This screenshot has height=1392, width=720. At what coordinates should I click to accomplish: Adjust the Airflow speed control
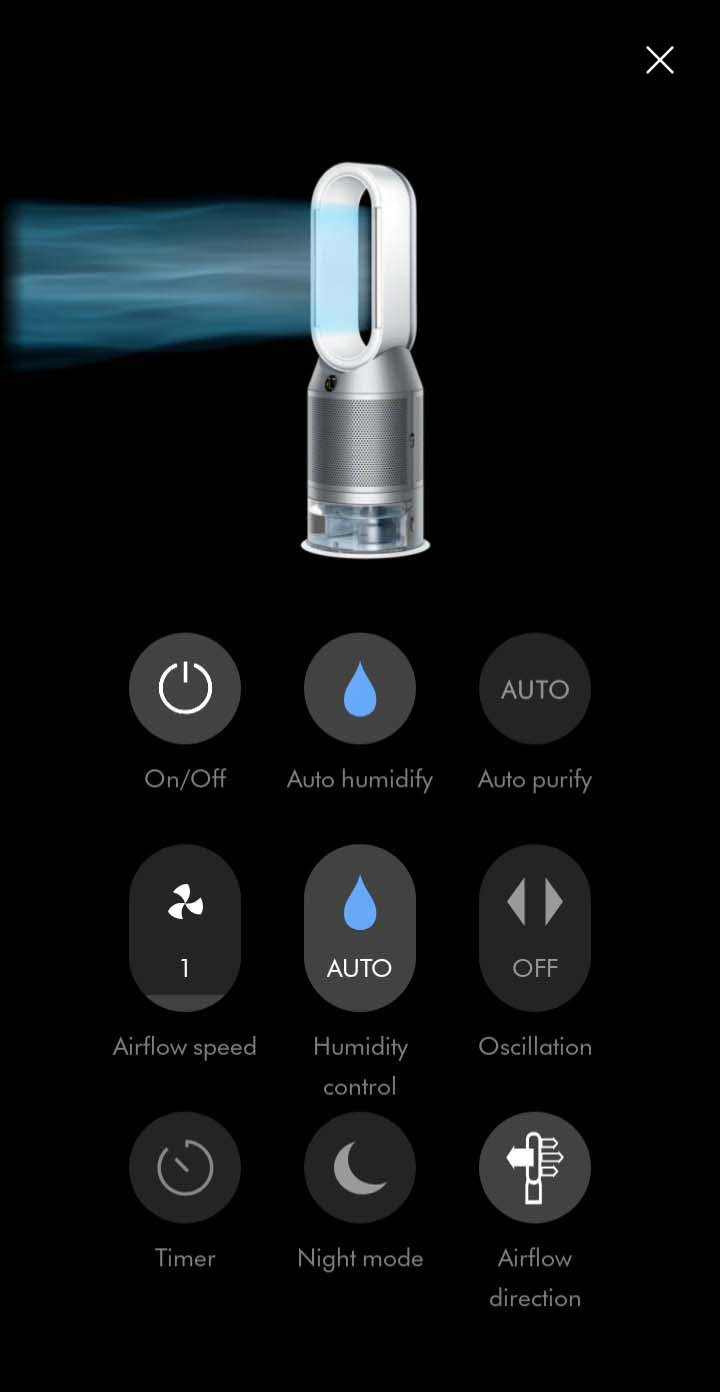tap(185, 927)
